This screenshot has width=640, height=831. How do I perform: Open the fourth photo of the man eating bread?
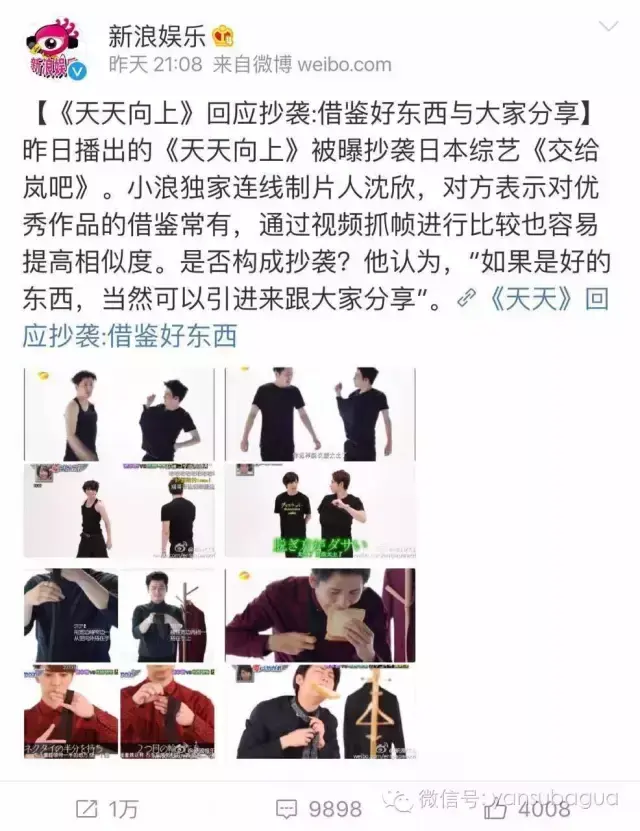319,664
